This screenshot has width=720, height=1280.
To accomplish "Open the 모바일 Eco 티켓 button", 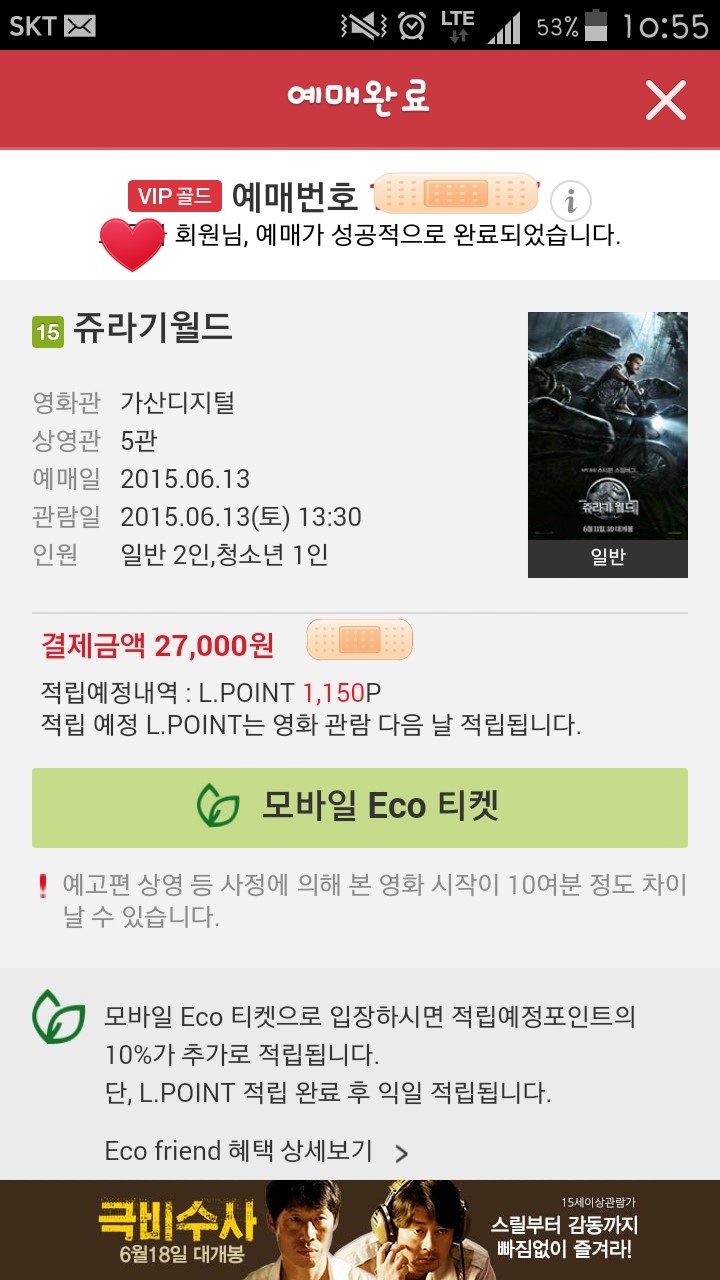I will pos(360,808).
